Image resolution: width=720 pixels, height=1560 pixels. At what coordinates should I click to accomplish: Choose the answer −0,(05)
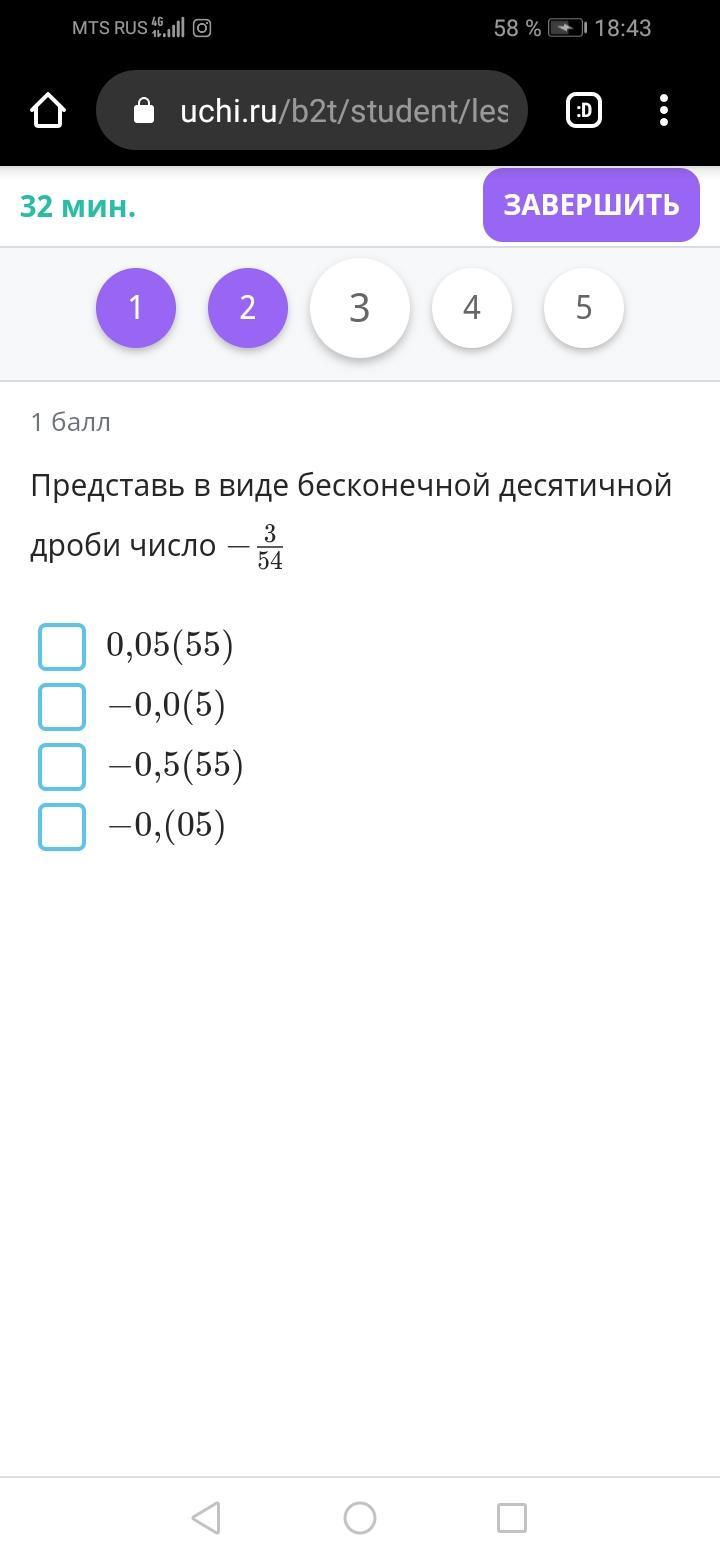62,826
